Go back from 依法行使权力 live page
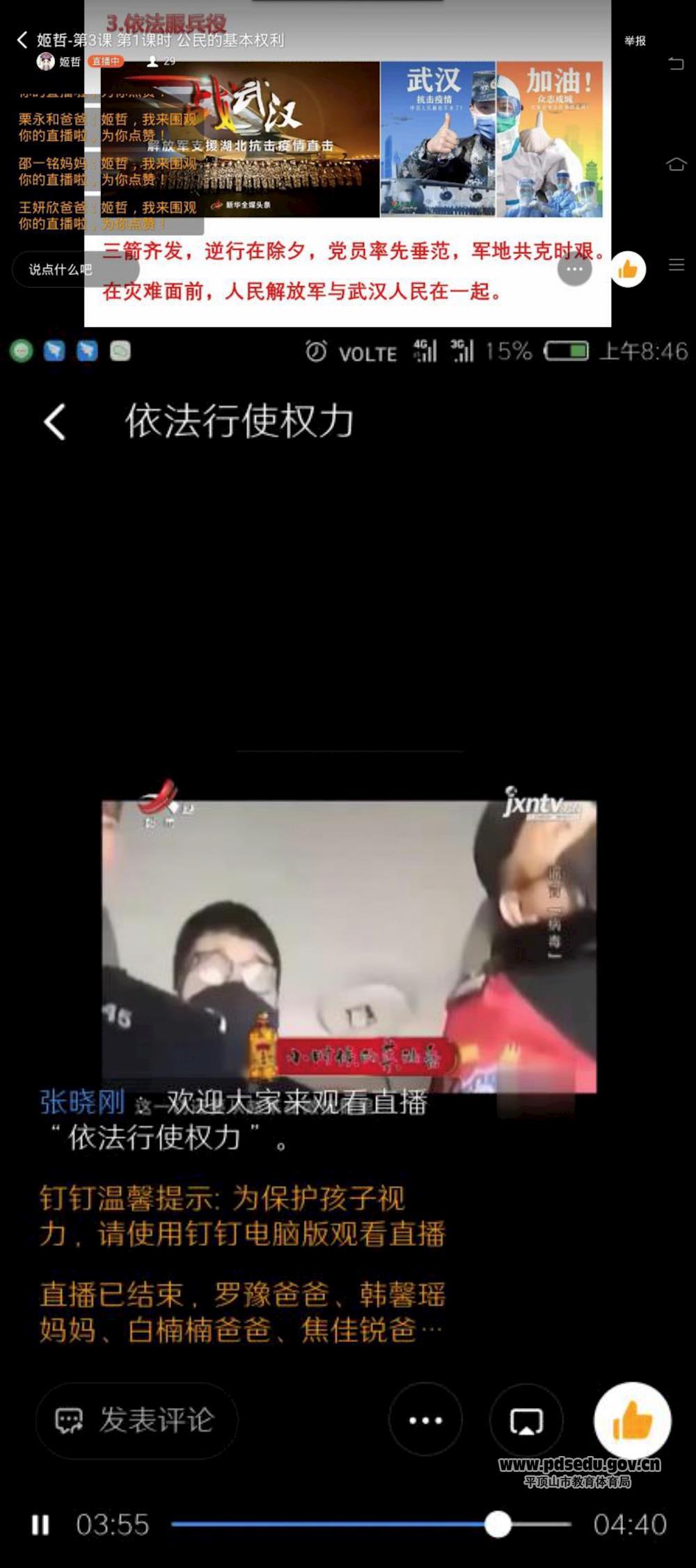The image size is (696, 1568). pos(55,422)
